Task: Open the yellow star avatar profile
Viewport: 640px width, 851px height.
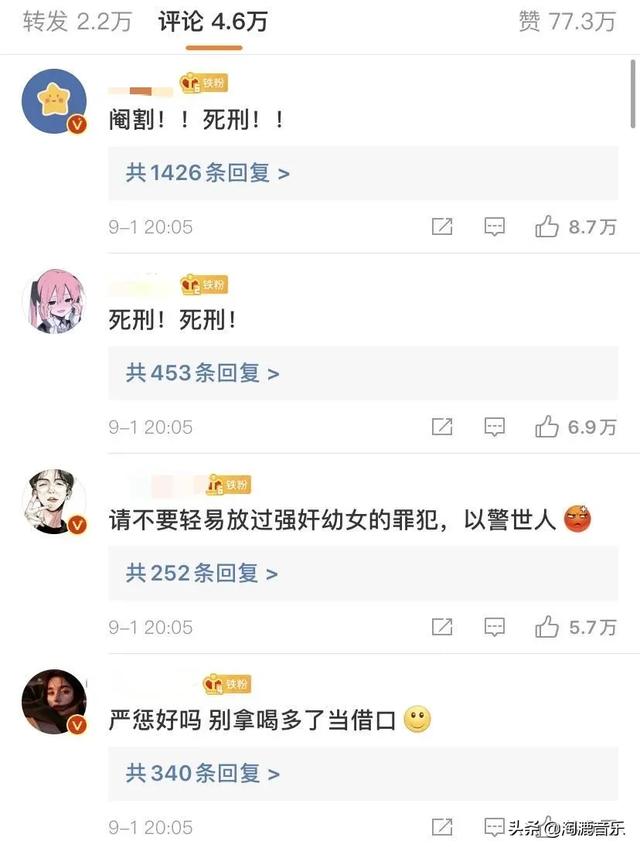Action: pyautogui.click(x=54, y=101)
